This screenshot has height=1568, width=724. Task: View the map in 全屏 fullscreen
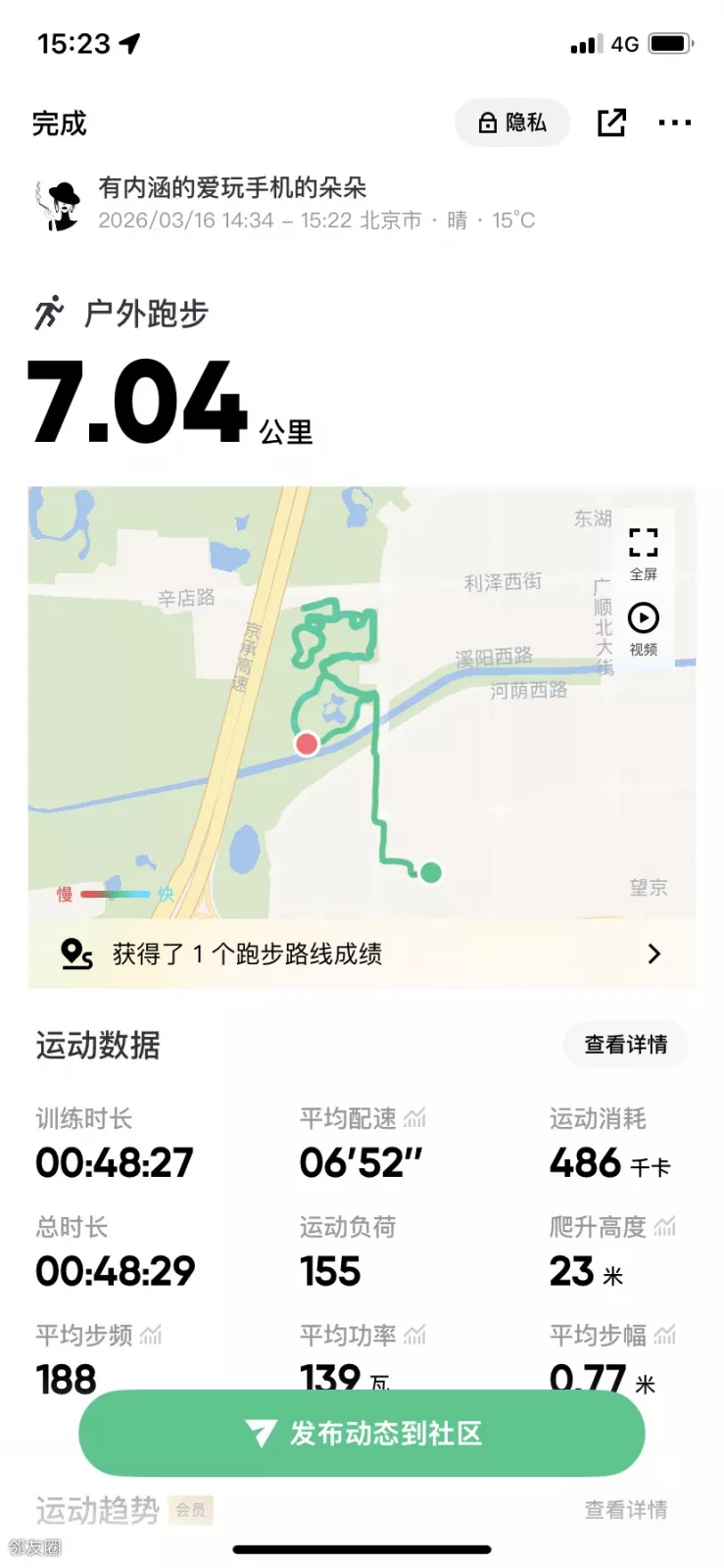(643, 552)
